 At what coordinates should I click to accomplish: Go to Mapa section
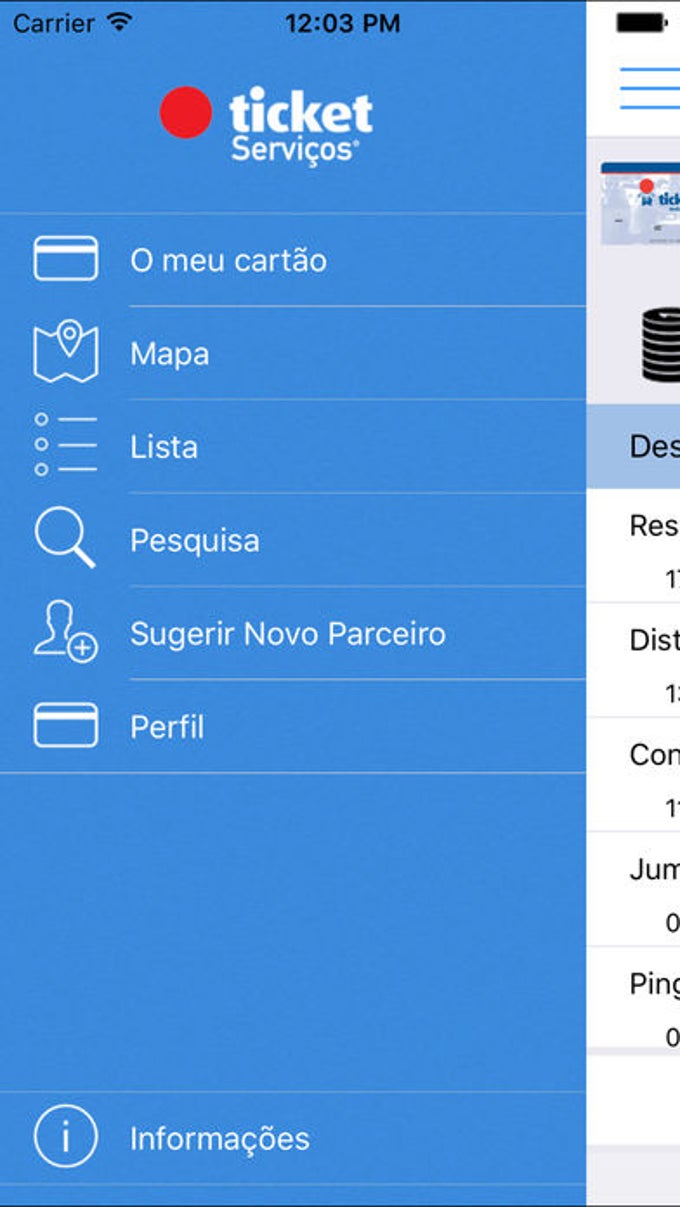coord(170,354)
